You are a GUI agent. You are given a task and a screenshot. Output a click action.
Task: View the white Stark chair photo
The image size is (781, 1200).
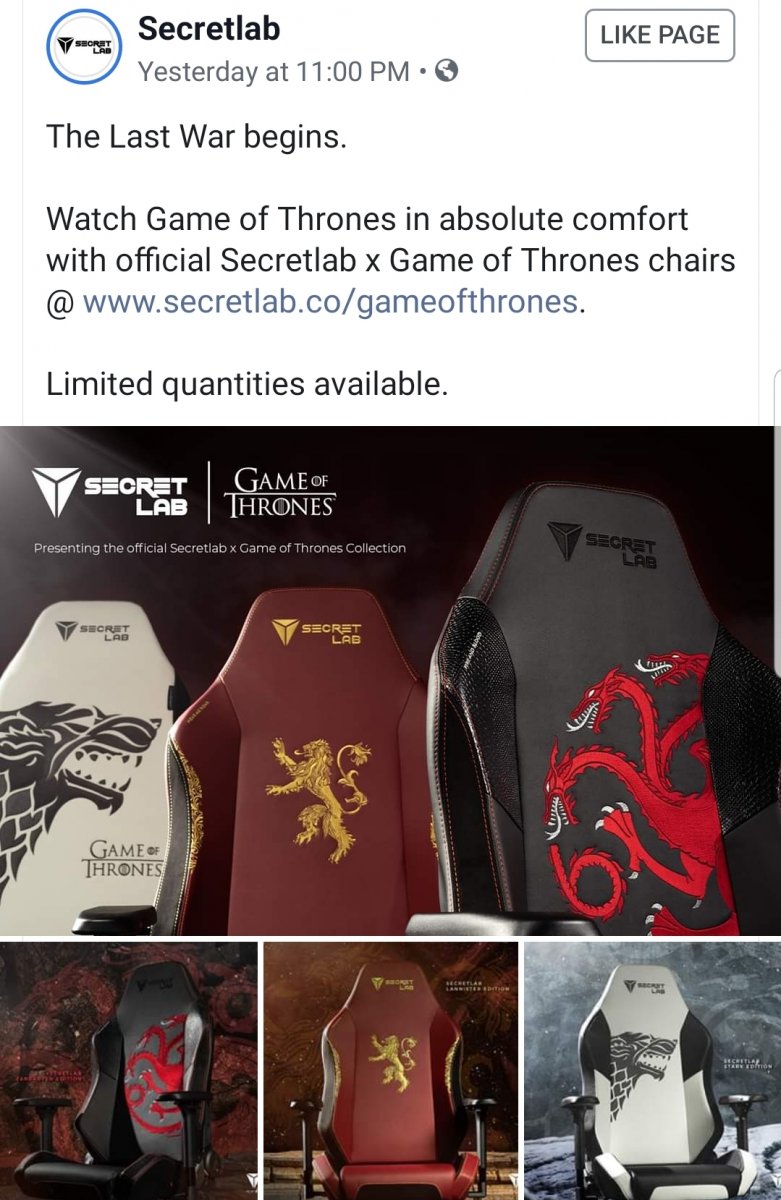[x=652, y=1070]
